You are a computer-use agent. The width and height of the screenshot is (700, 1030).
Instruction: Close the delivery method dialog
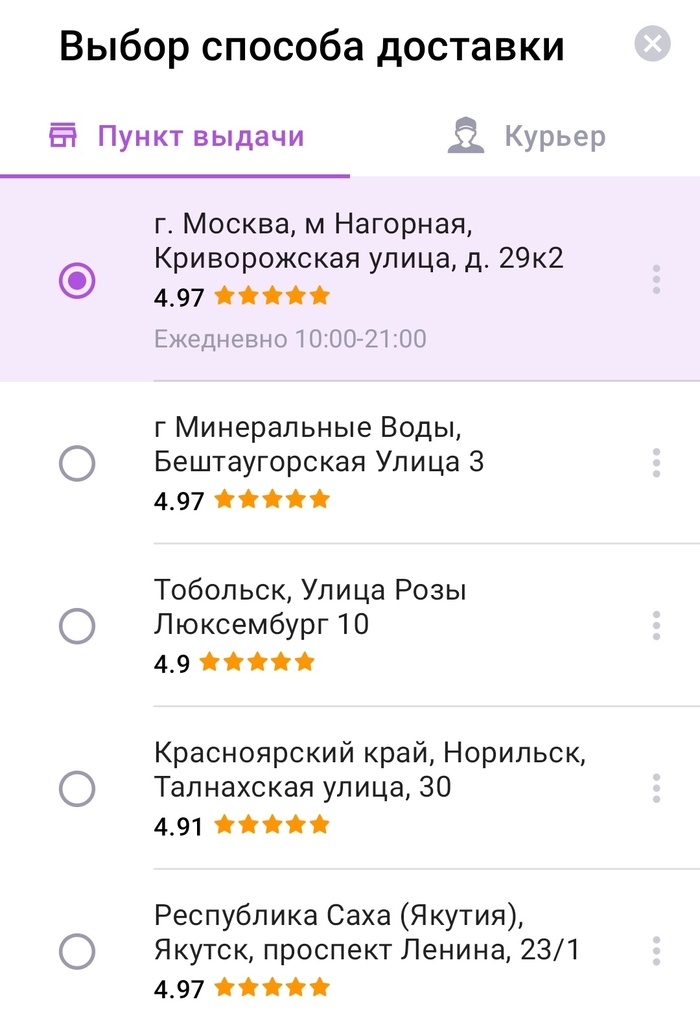[x=652, y=44]
